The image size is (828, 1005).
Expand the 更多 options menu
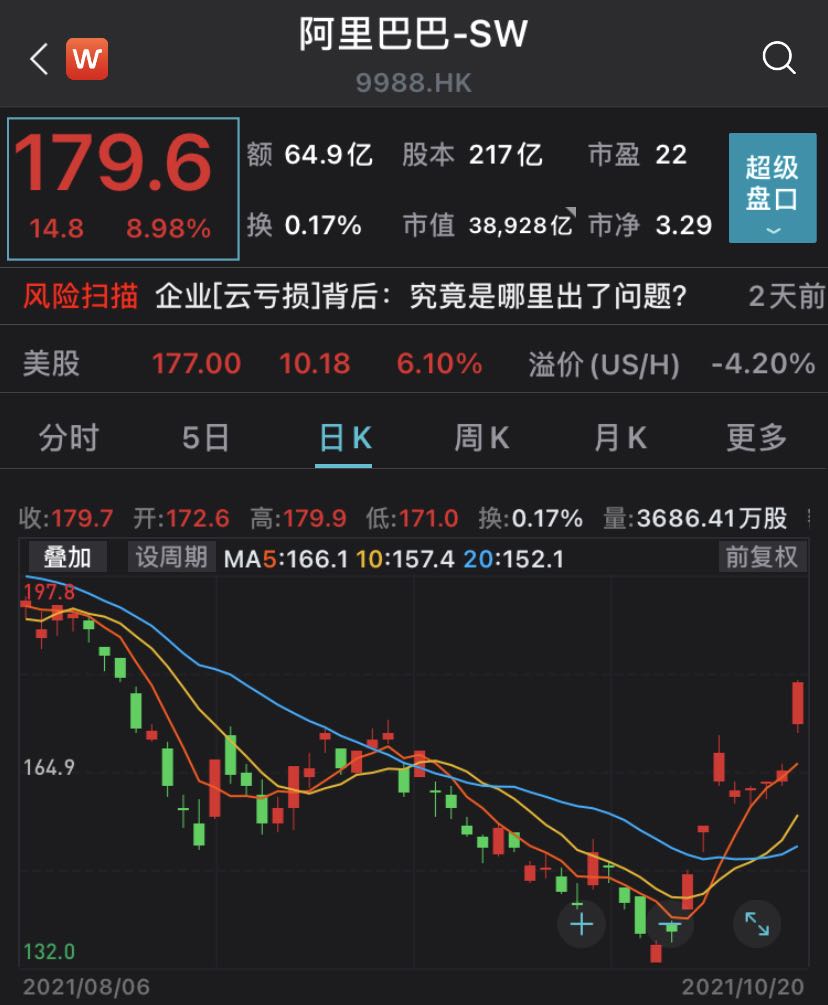tap(755, 437)
